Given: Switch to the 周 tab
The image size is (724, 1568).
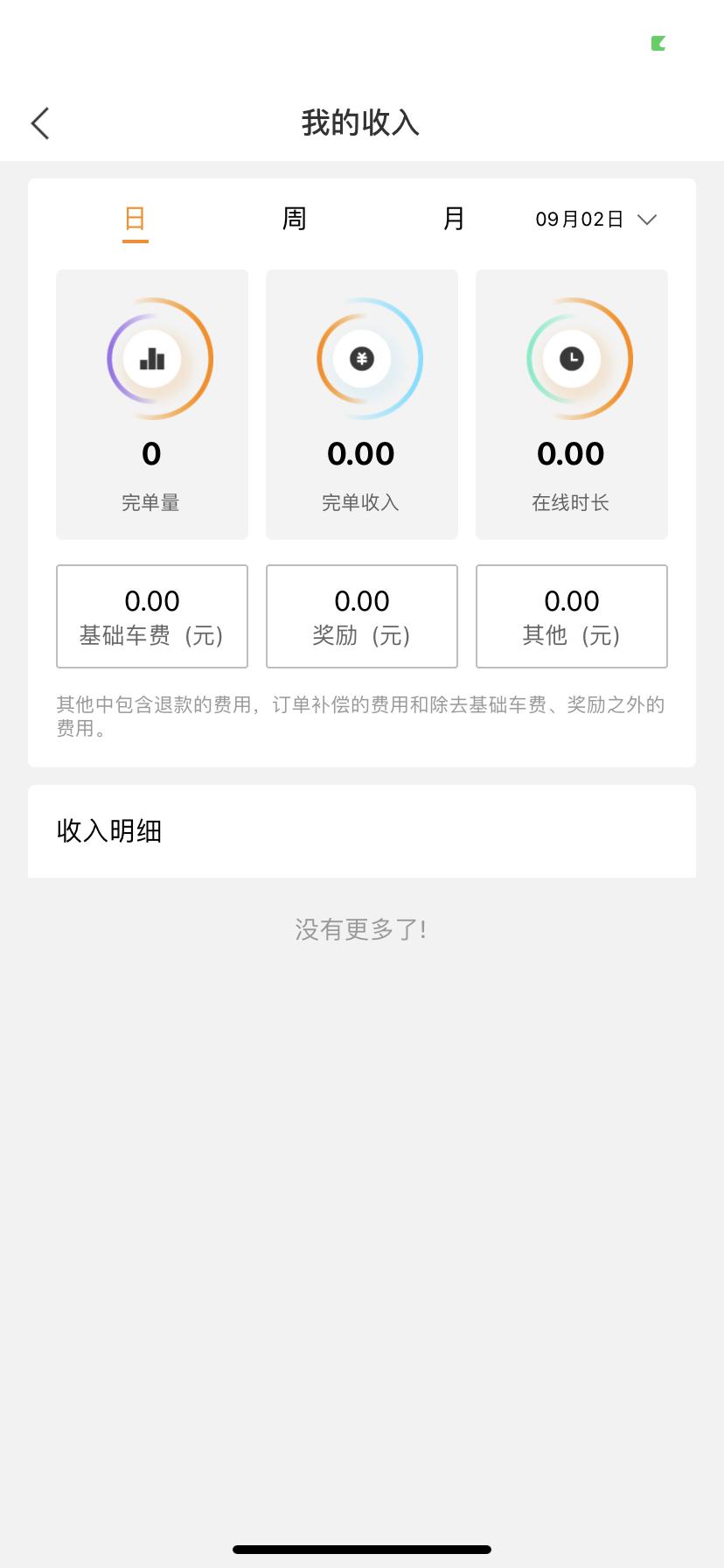Looking at the screenshot, I should (295, 218).
